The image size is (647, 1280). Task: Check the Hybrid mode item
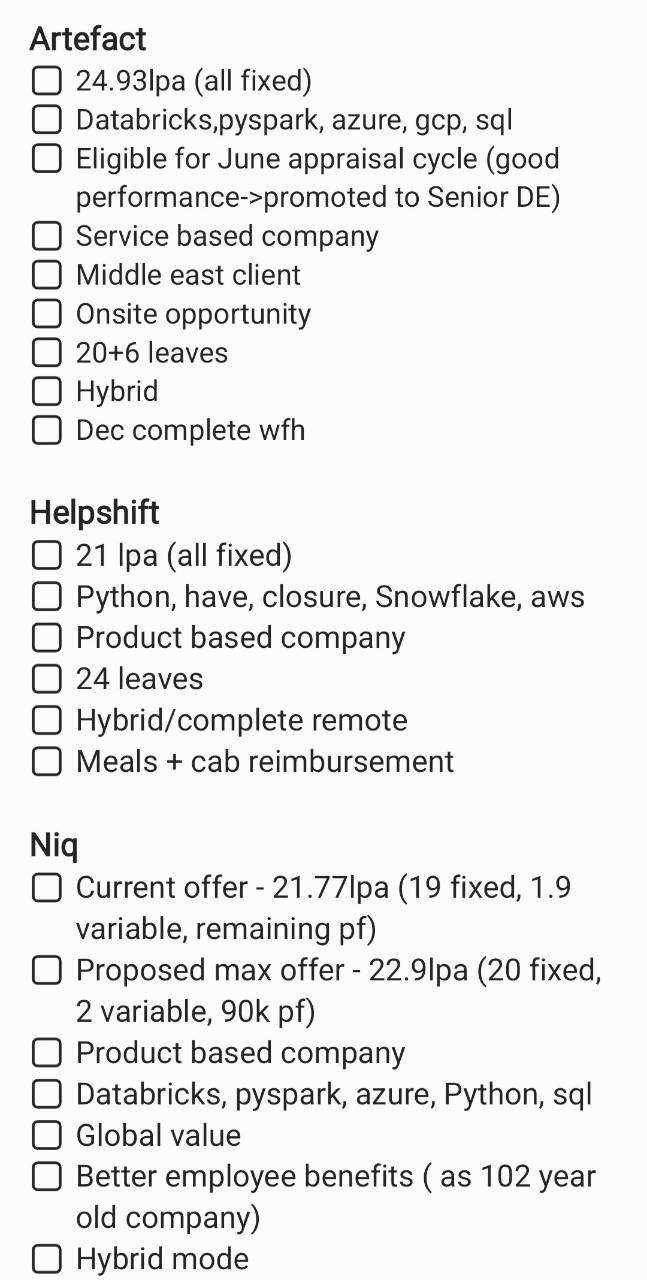pyautogui.click(x=46, y=1259)
